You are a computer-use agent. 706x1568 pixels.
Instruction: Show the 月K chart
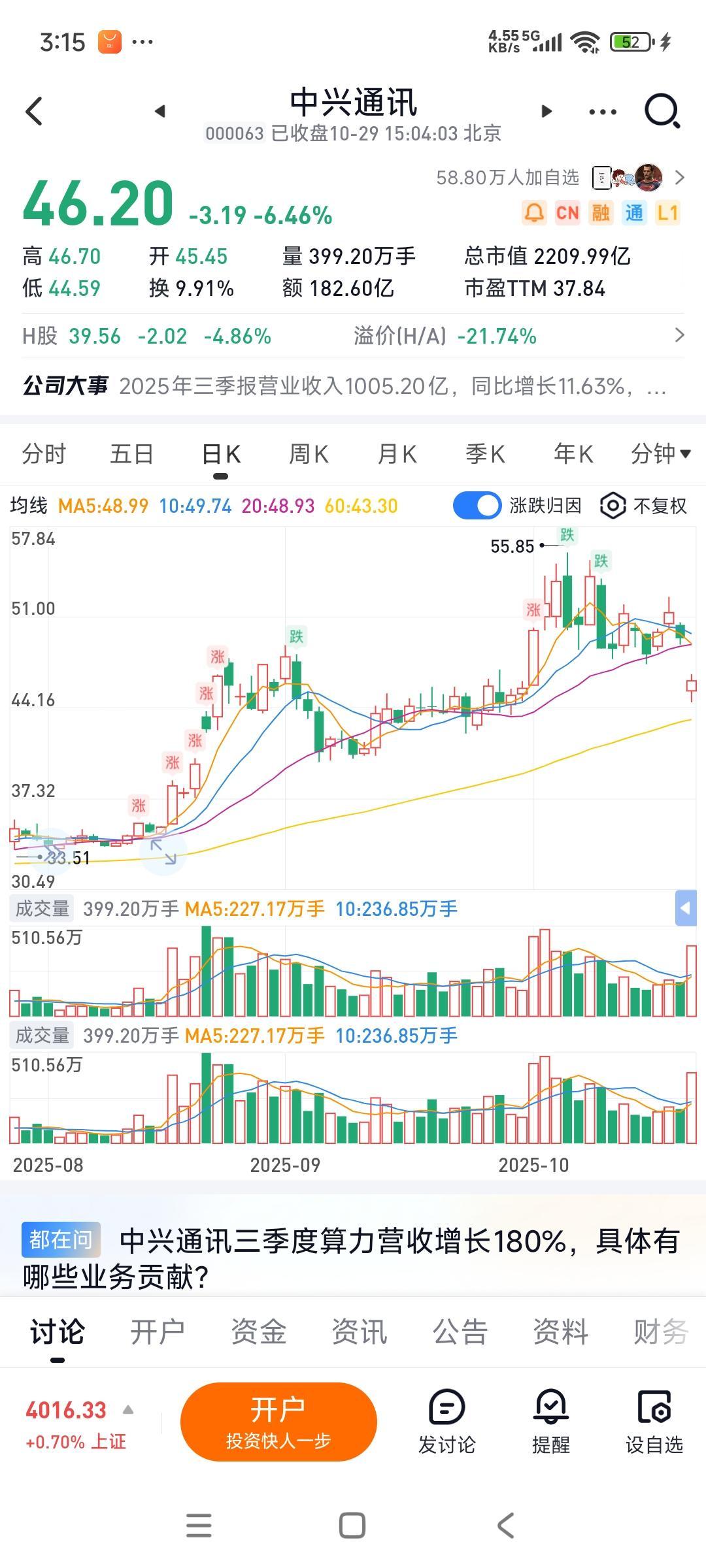click(397, 453)
